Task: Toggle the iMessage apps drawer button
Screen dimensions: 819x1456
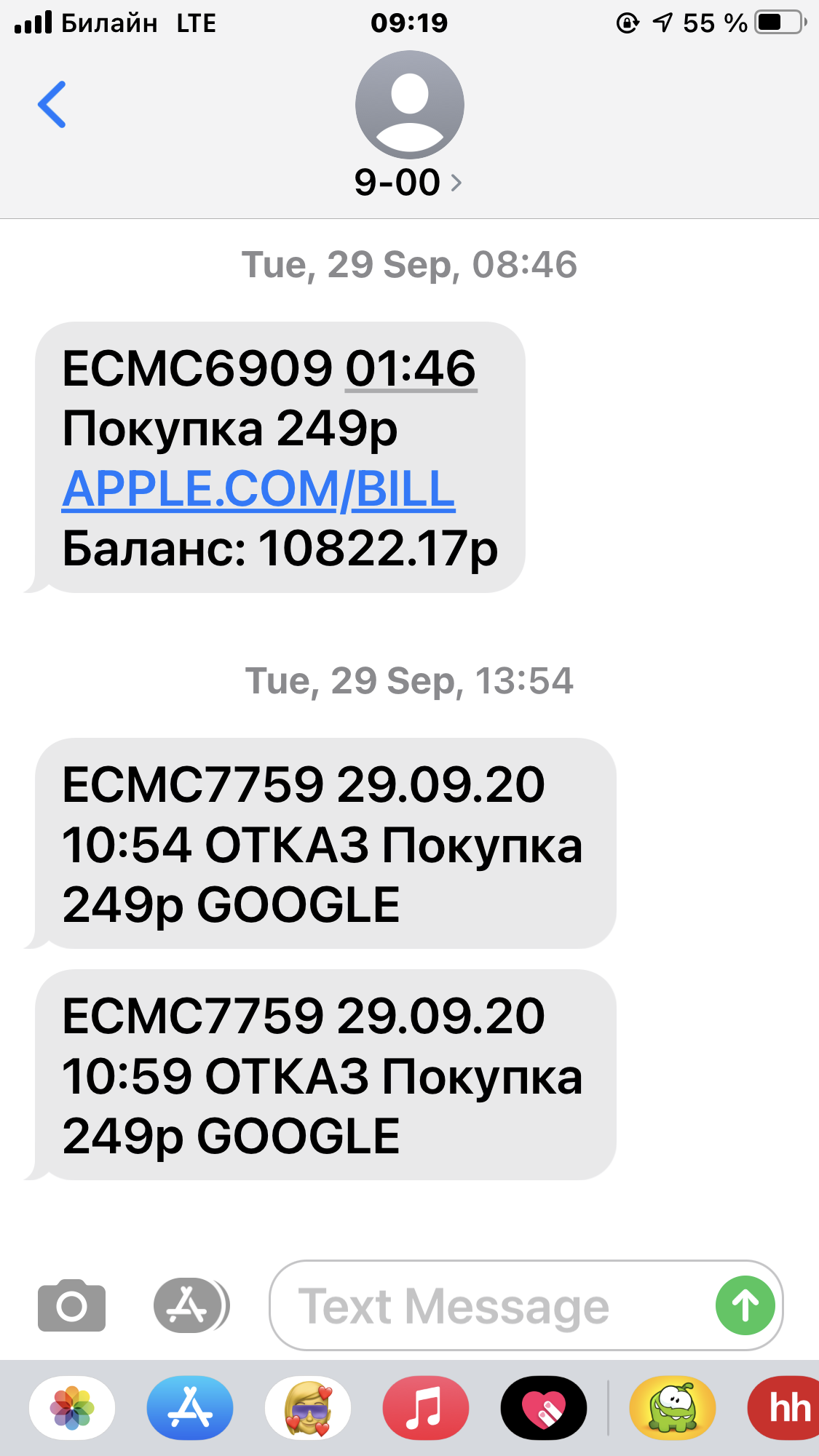Action: pos(191,1305)
